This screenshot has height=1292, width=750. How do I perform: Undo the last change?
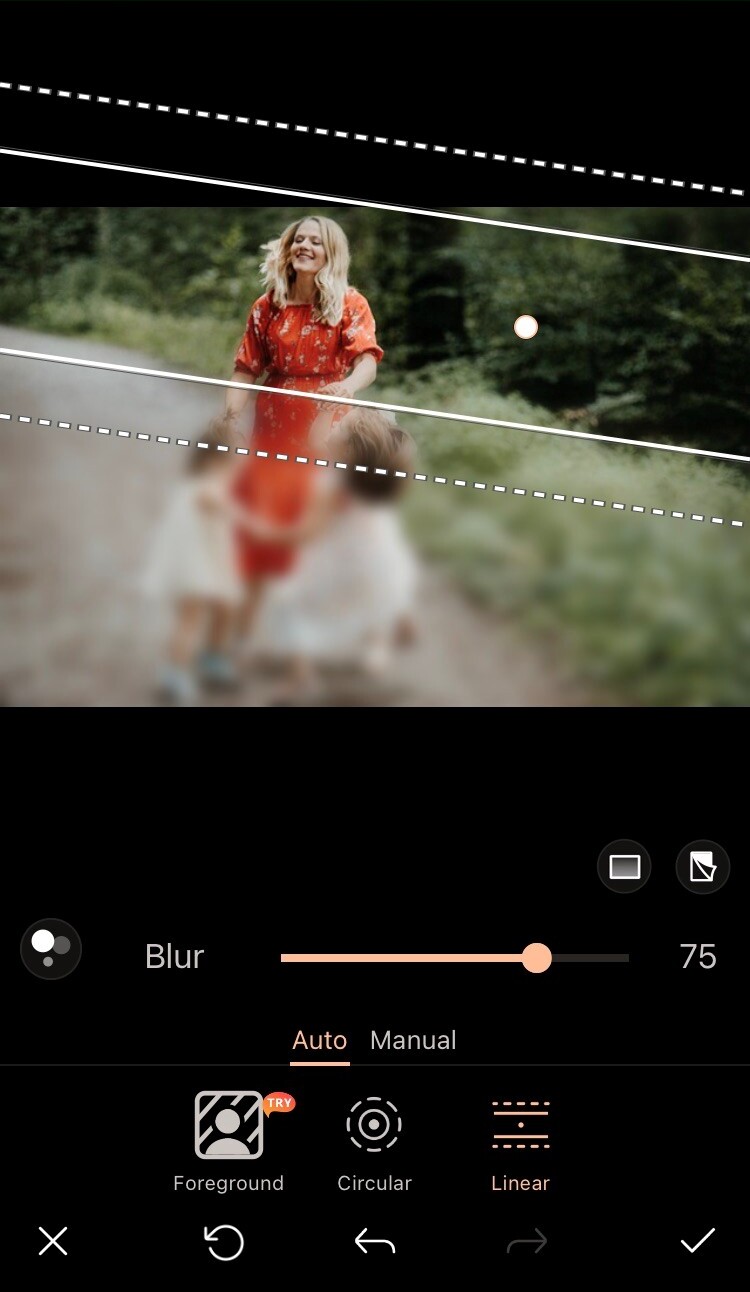pos(375,1242)
